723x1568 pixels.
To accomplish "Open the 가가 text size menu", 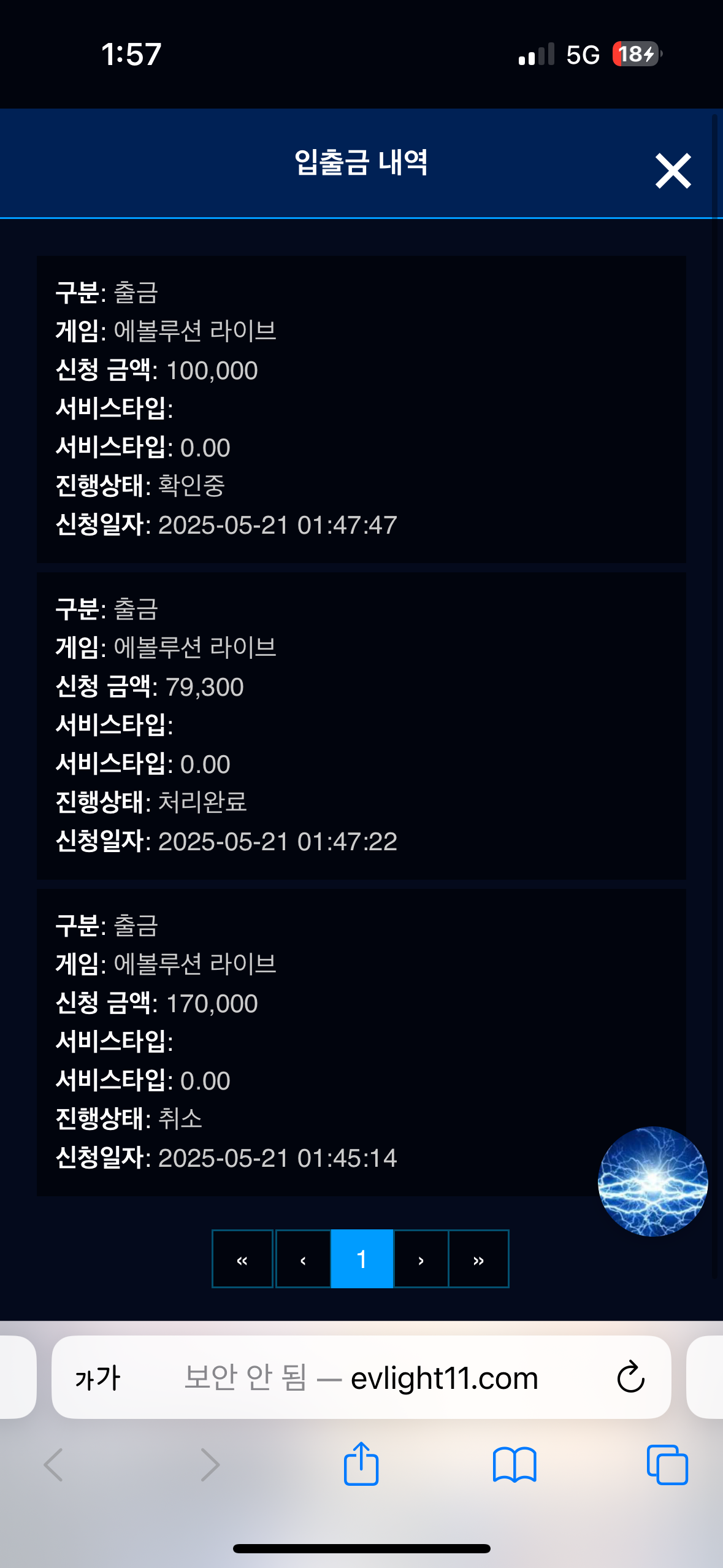I will [98, 1378].
